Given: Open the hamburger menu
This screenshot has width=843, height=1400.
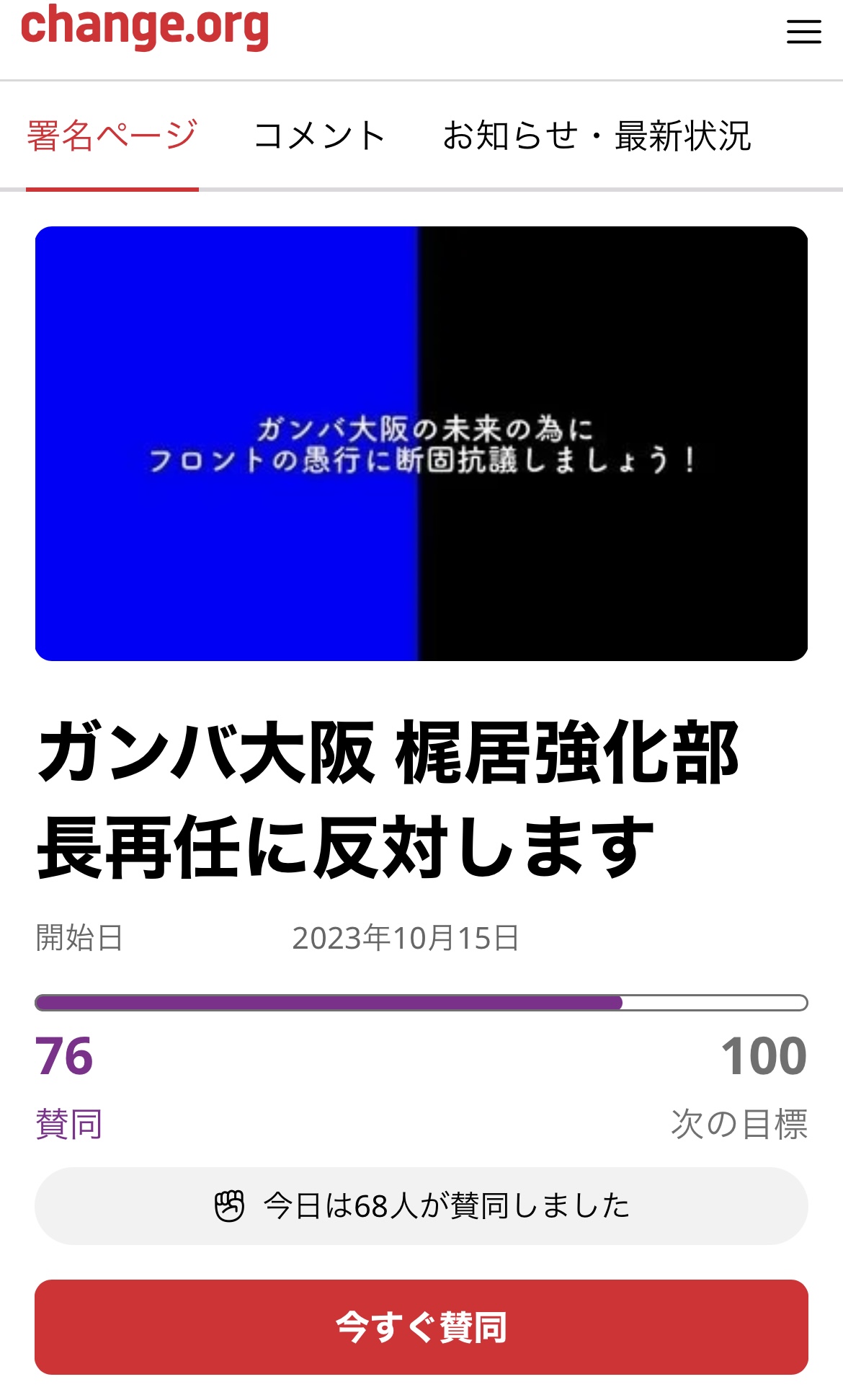Looking at the screenshot, I should [803, 32].
